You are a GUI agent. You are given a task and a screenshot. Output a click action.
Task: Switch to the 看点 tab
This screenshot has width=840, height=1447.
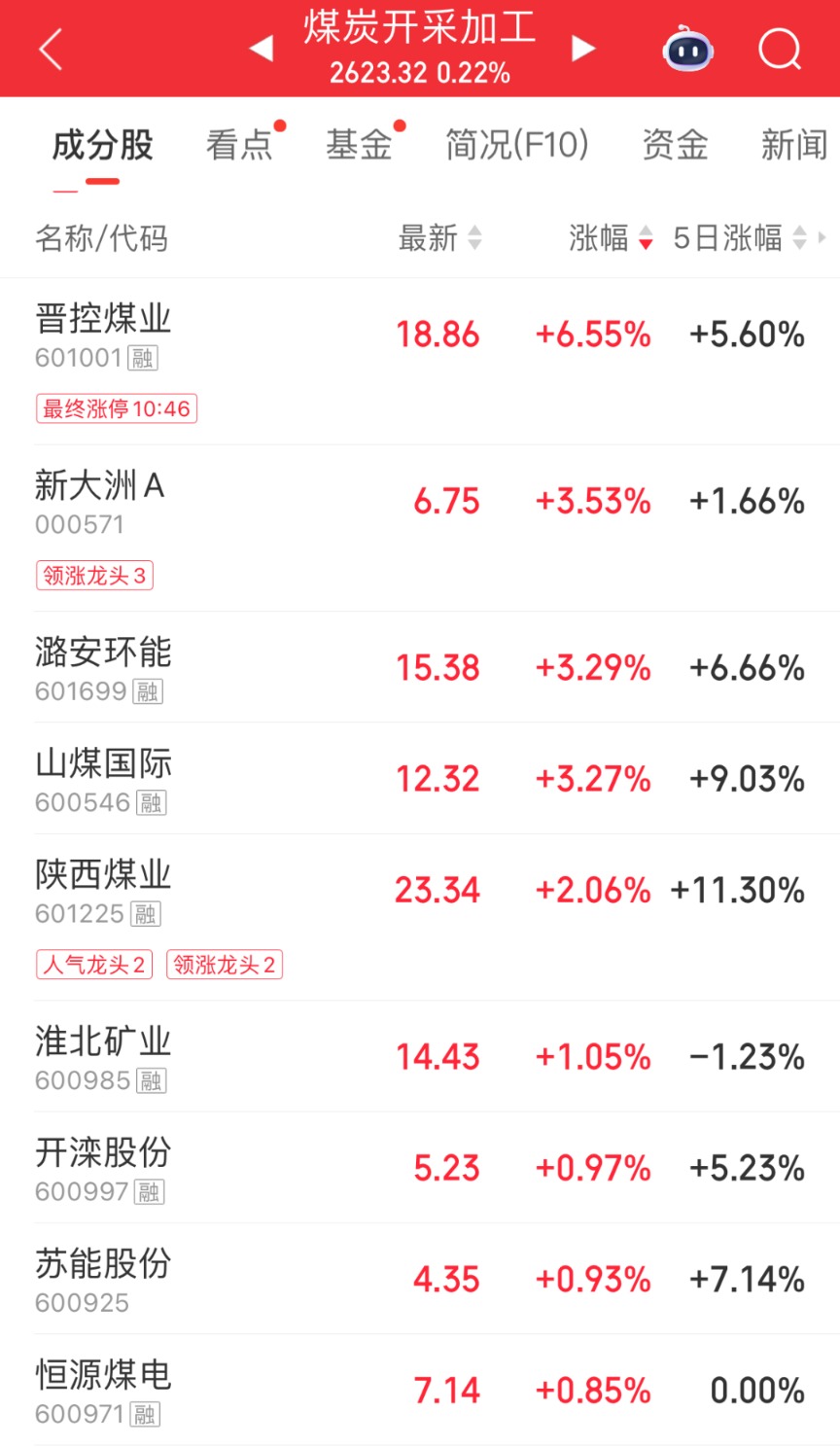(x=239, y=145)
